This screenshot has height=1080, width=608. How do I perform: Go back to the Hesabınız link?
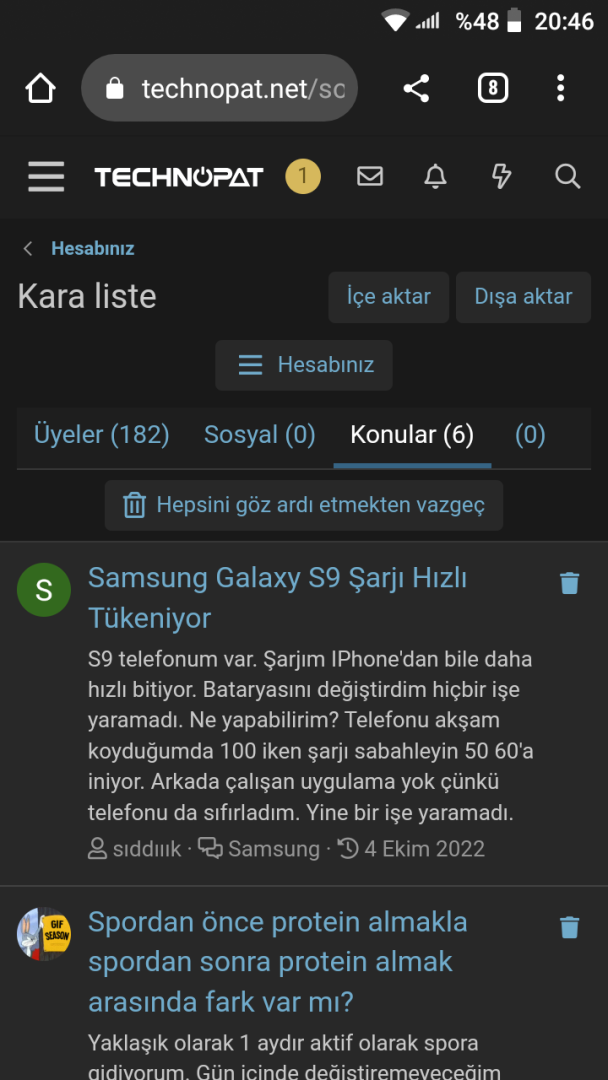click(x=92, y=248)
